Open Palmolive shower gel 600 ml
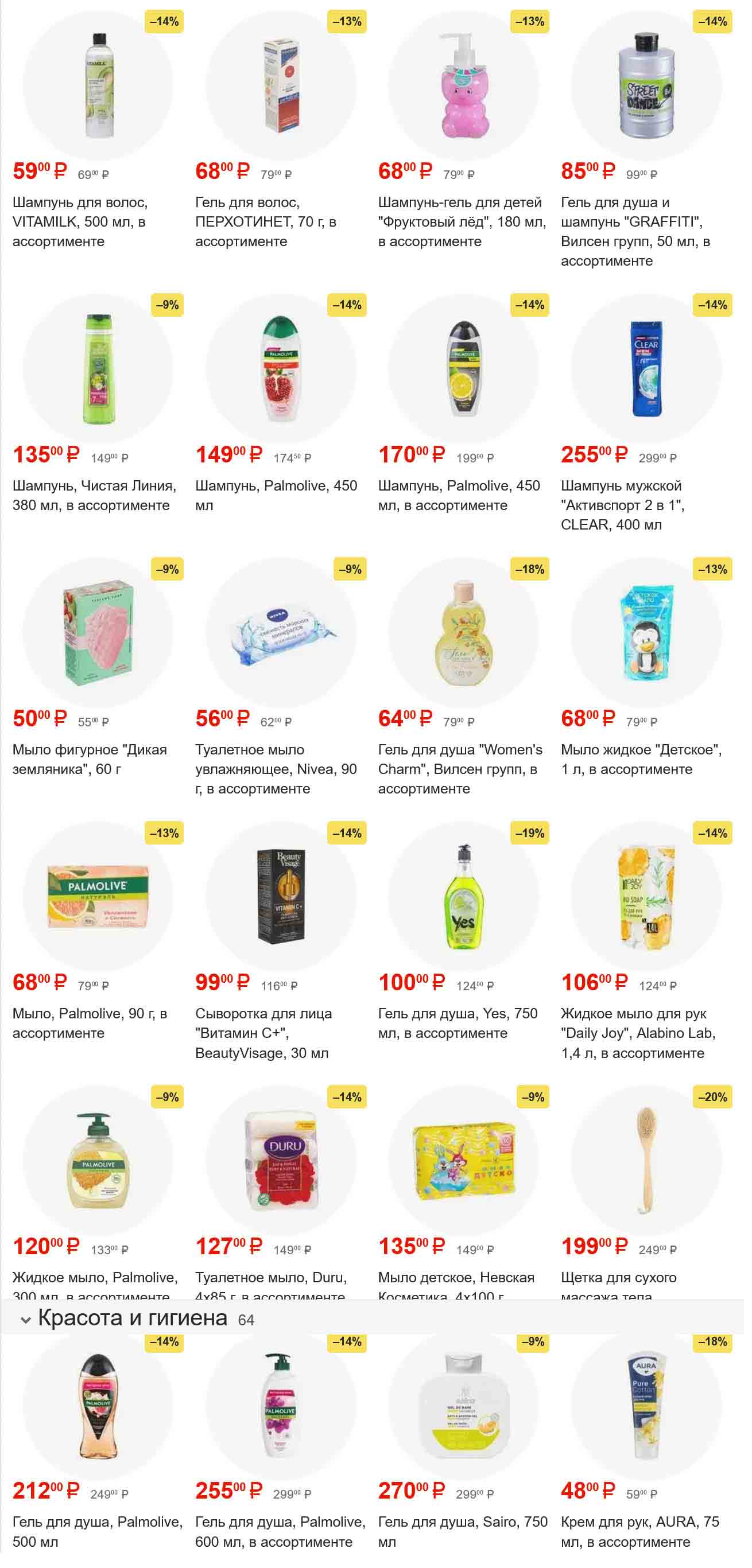752x1568 pixels. pos(280,1406)
